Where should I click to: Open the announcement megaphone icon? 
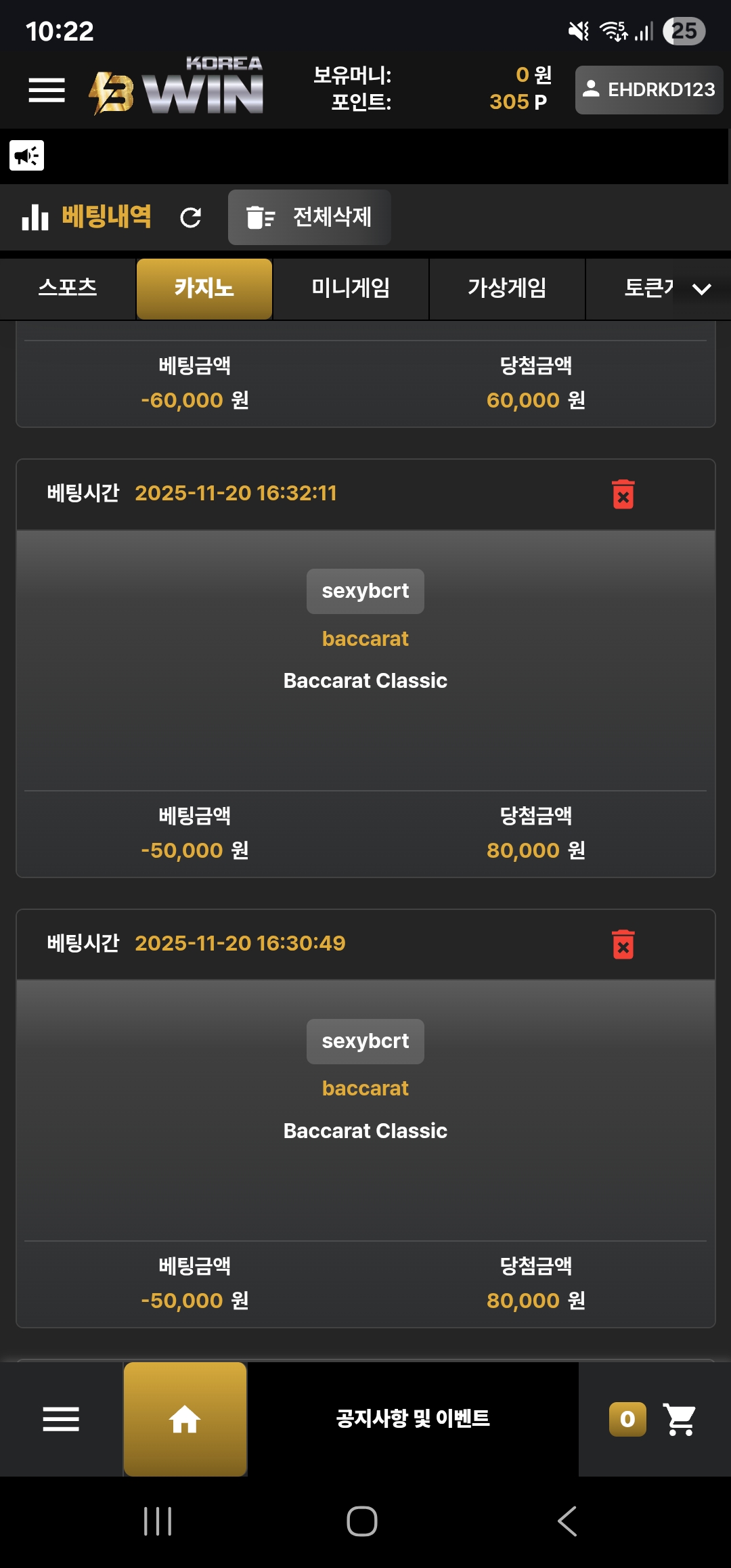point(27,156)
